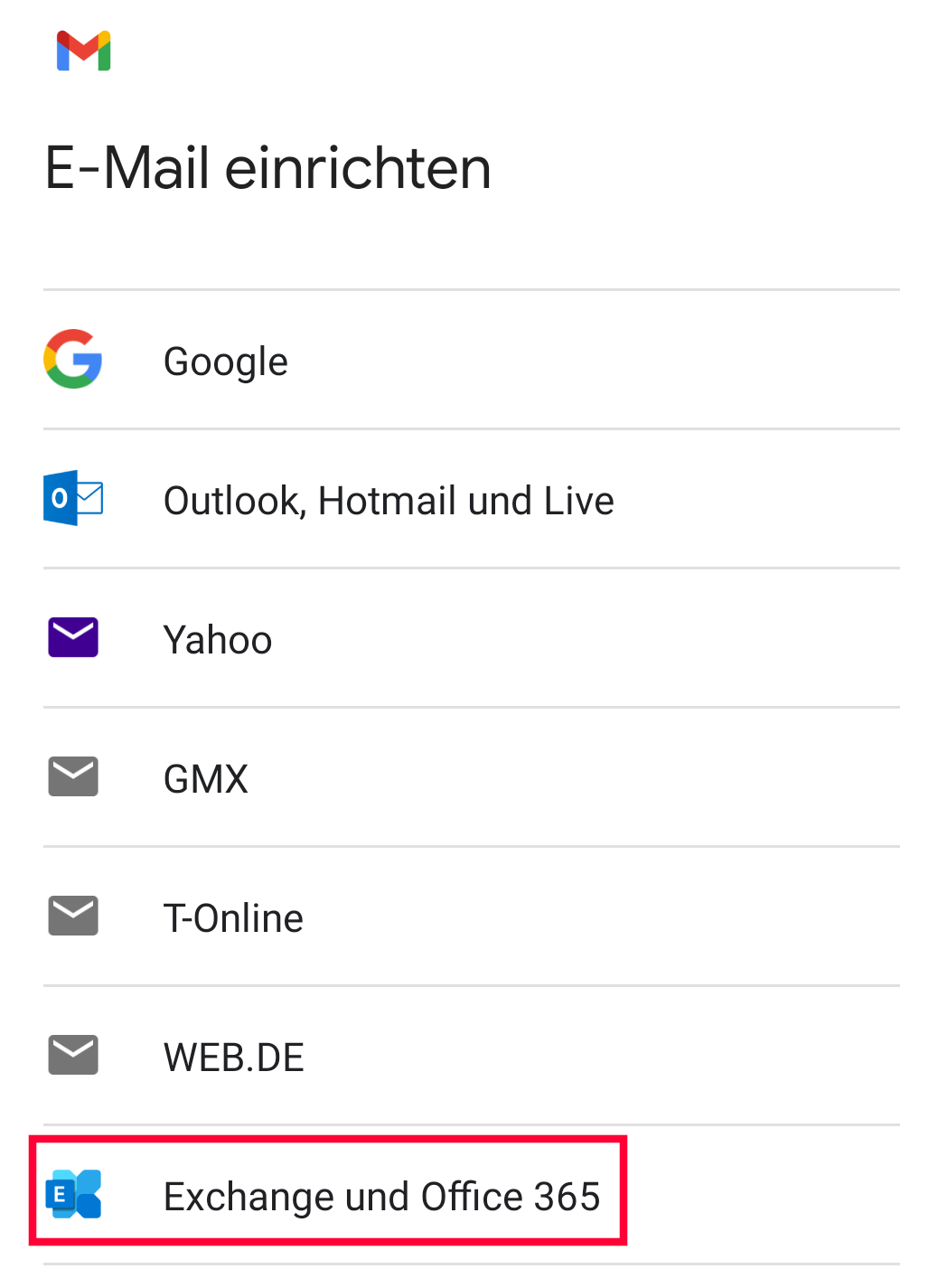Select Google as email provider

pos(225,361)
